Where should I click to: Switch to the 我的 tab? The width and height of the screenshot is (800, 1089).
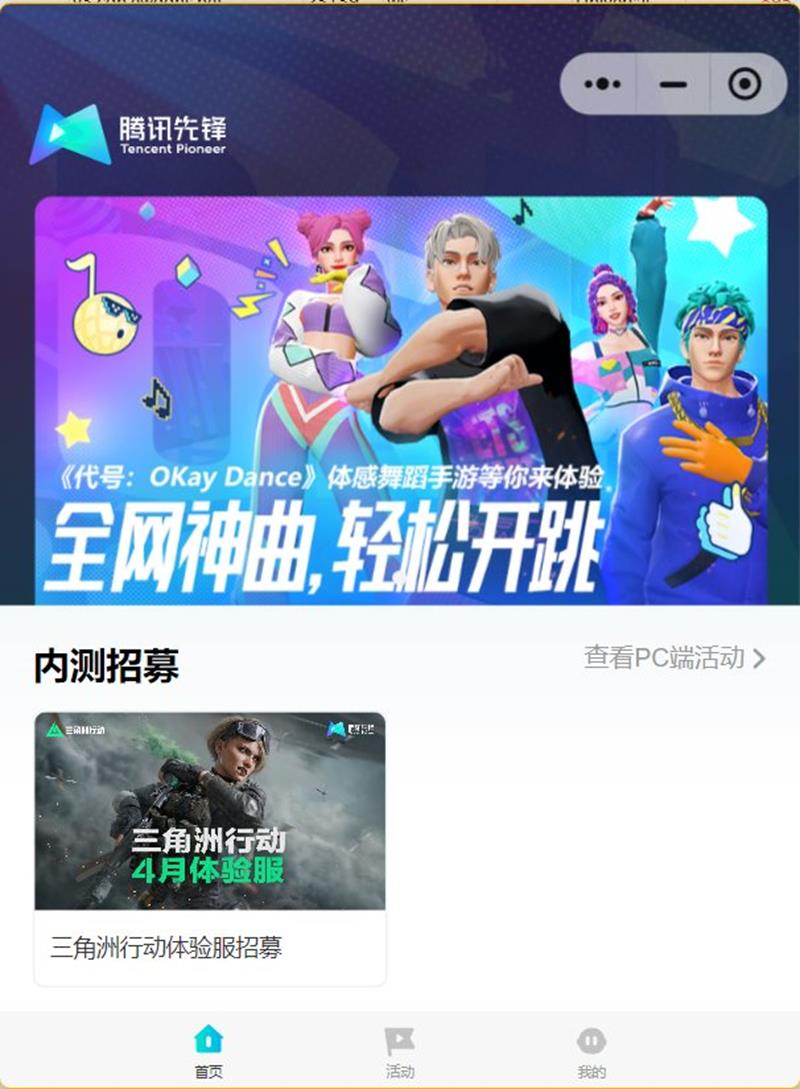click(x=591, y=1052)
